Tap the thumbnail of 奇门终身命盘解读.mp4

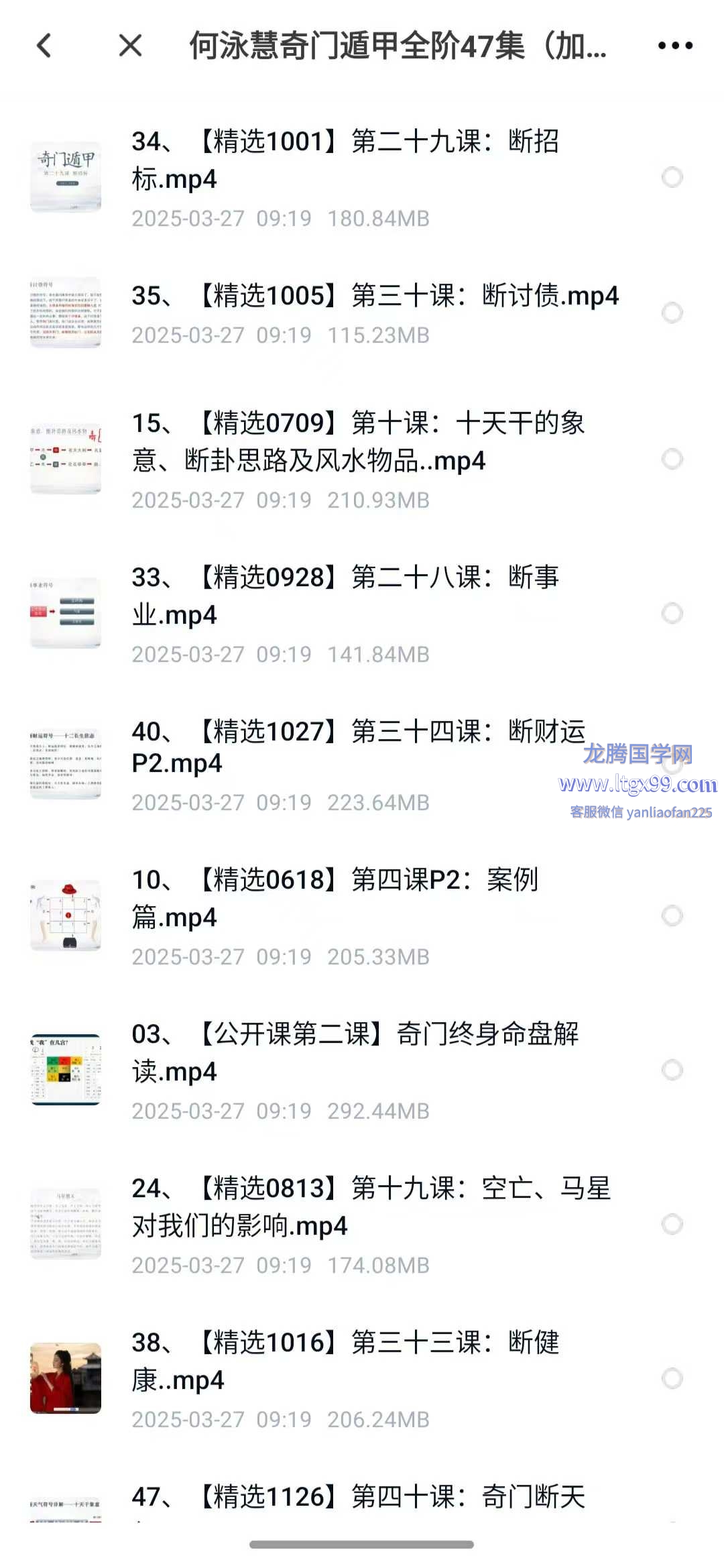[66, 1070]
